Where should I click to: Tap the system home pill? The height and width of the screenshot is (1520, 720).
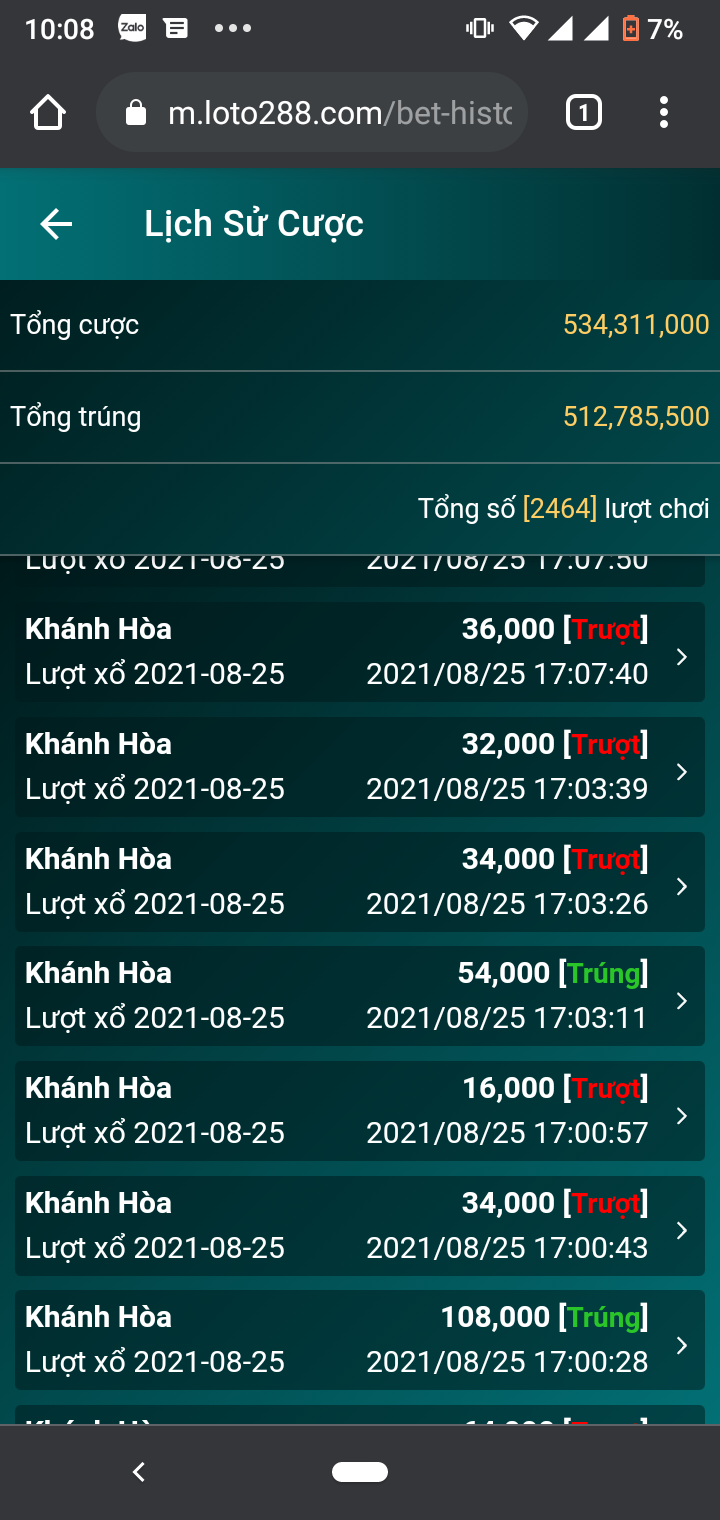(360, 1472)
